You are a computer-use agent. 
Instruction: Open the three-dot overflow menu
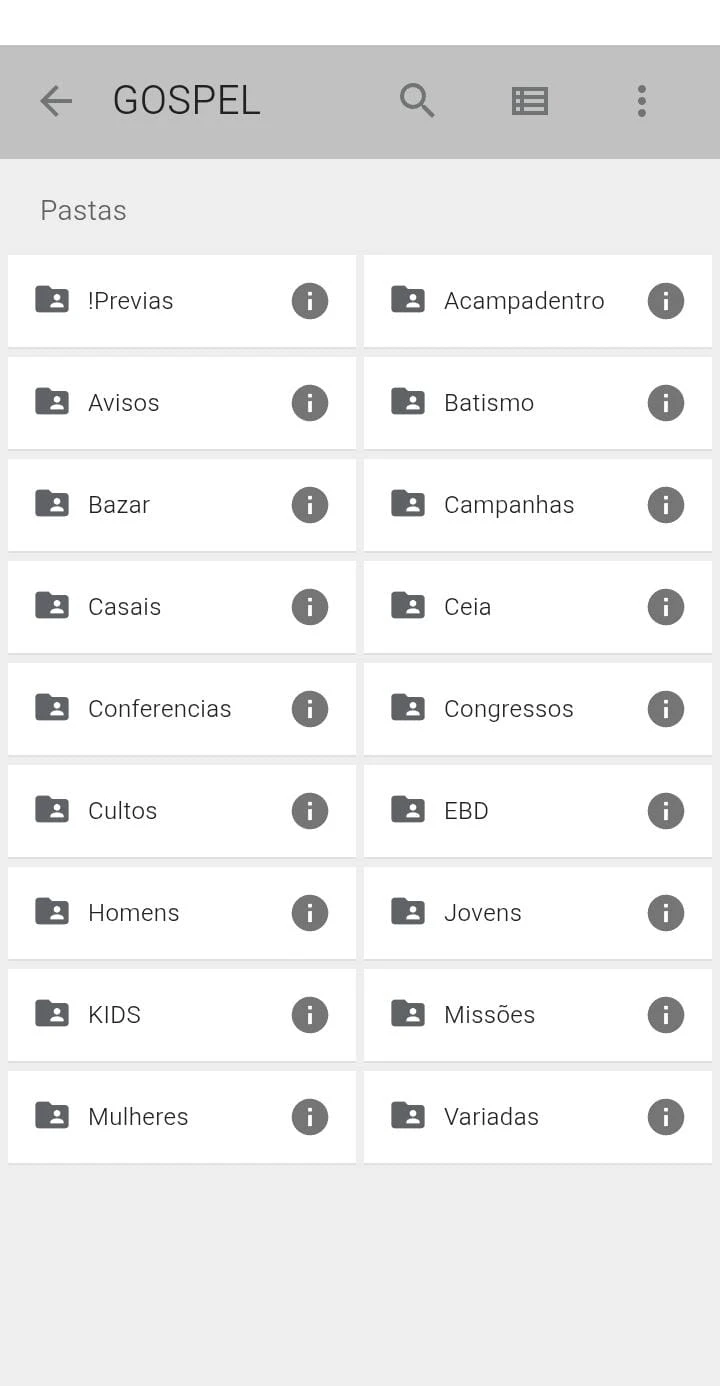coord(642,101)
